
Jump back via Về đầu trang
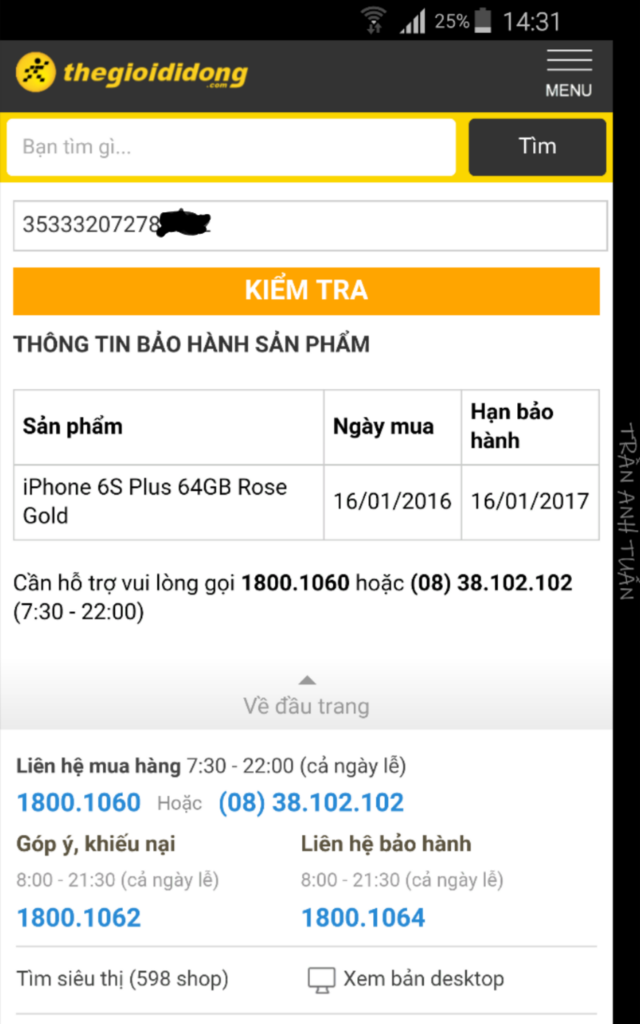306,697
